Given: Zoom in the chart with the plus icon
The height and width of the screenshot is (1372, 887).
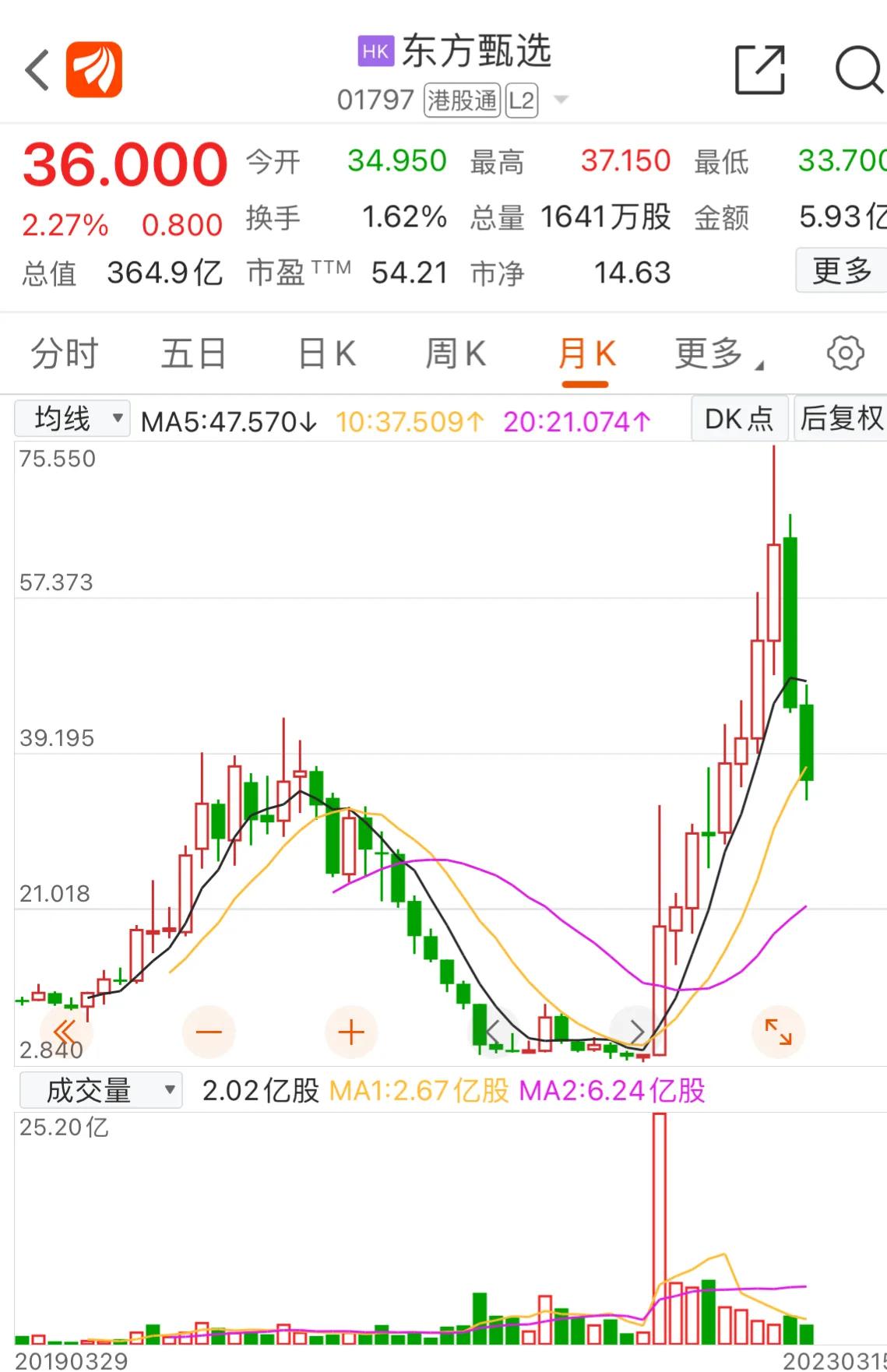Looking at the screenshot, I should pyautogui.click(x=351, y=1032).
